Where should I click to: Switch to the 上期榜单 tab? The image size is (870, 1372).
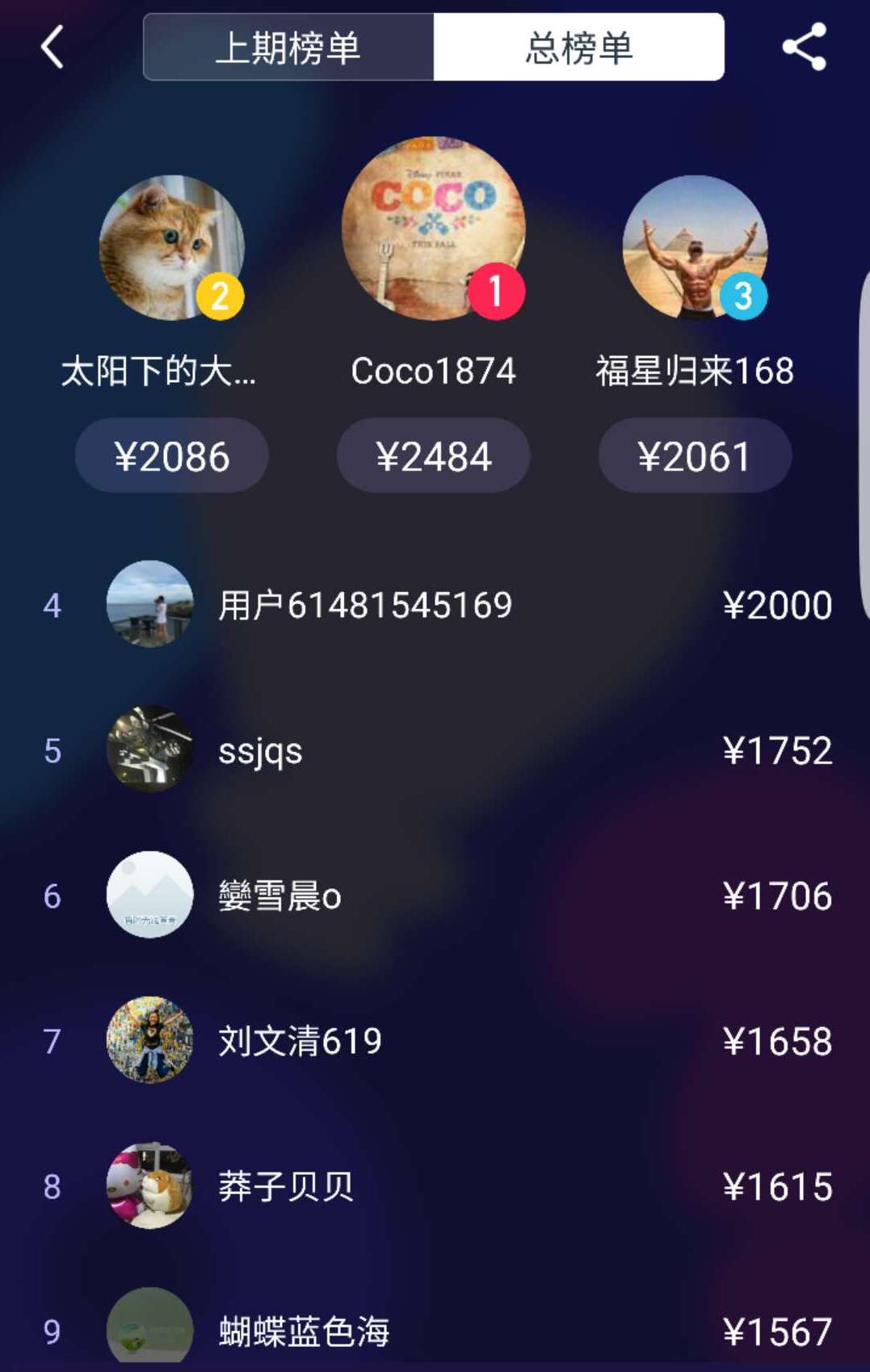pyautogui.click(x=288, y=47)
